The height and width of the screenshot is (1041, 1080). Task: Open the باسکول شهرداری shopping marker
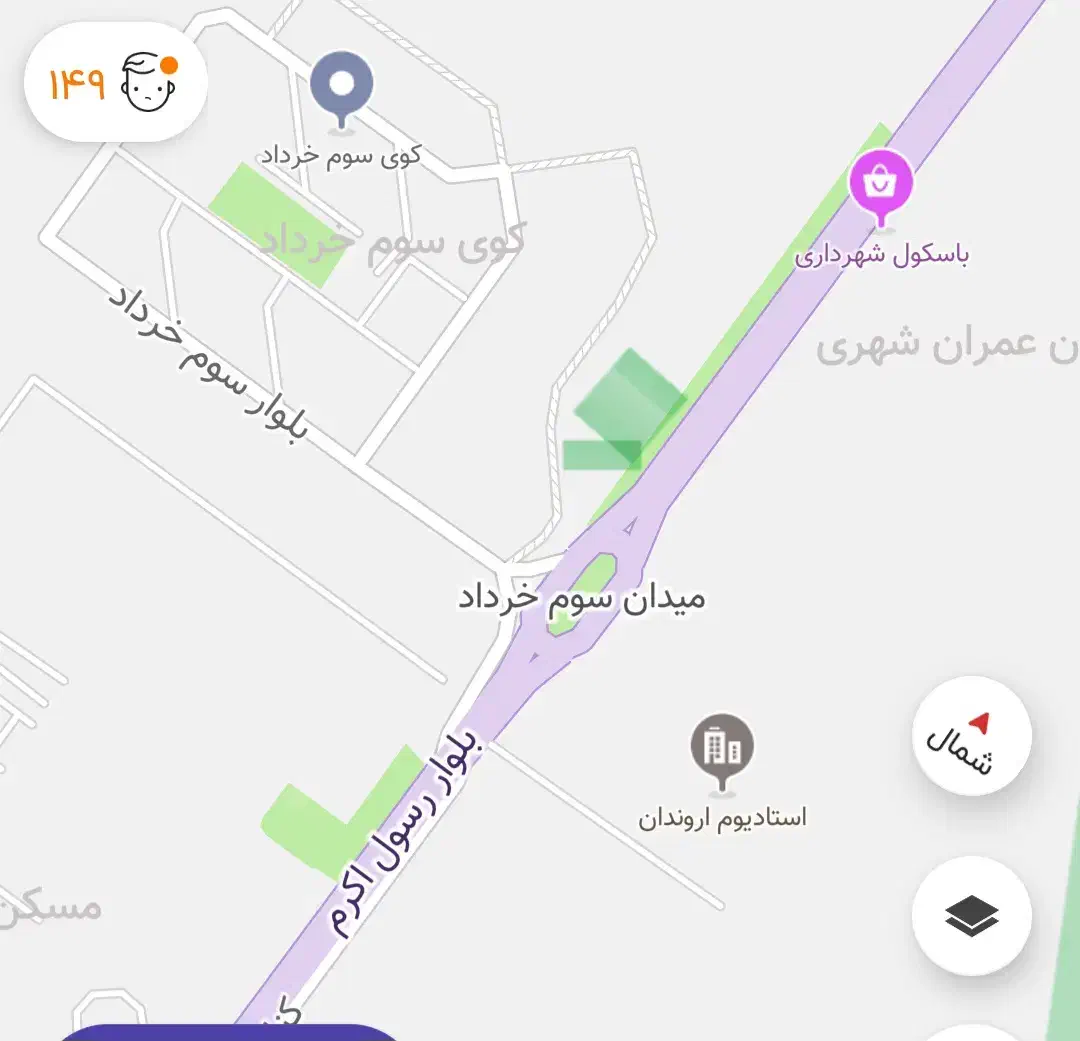click(880, 183)
